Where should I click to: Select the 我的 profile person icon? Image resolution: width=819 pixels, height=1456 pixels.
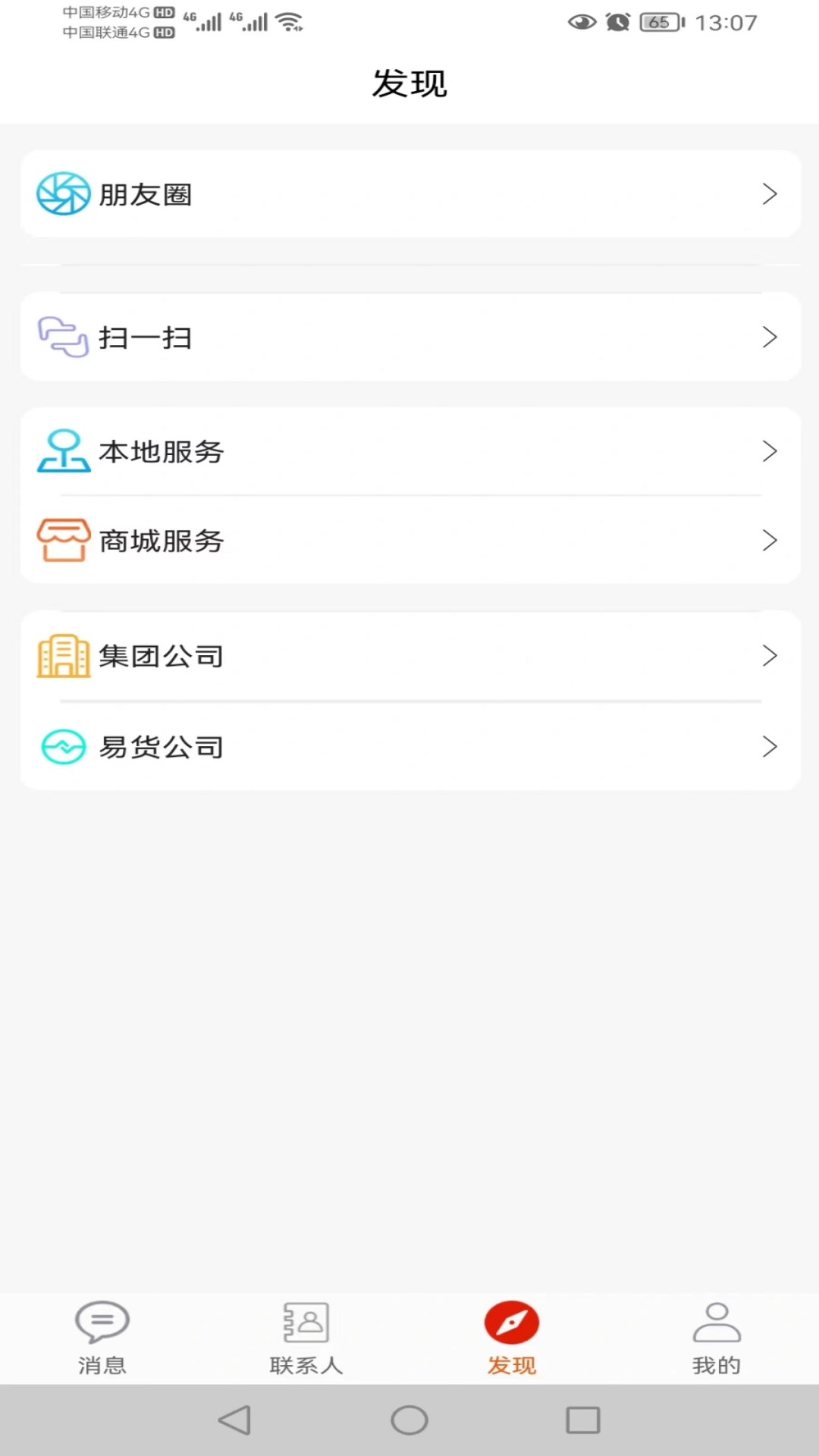(716, 1321)
